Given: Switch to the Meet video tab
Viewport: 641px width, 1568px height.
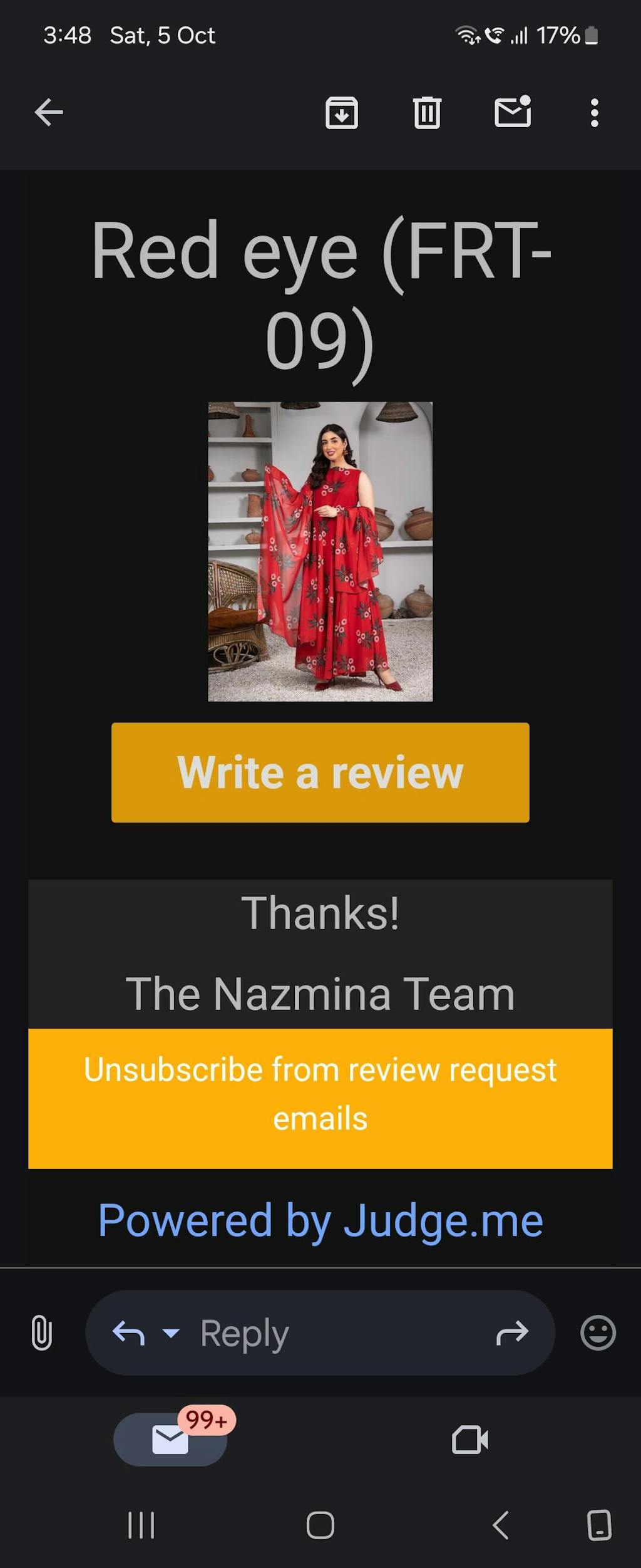Looking at the screenshot, I should (x=470, y=1440).
